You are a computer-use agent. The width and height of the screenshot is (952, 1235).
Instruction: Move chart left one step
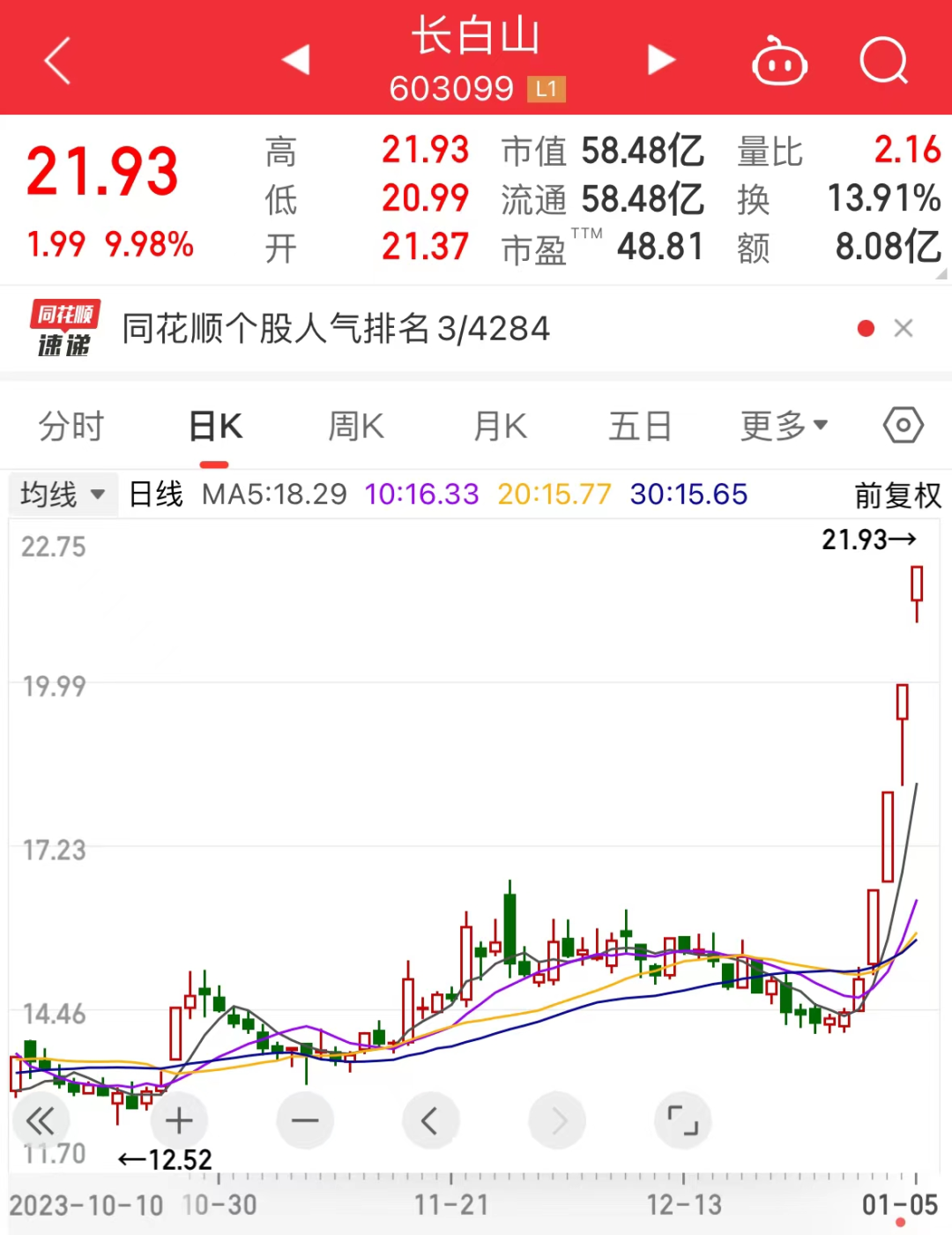(430, 1120)
